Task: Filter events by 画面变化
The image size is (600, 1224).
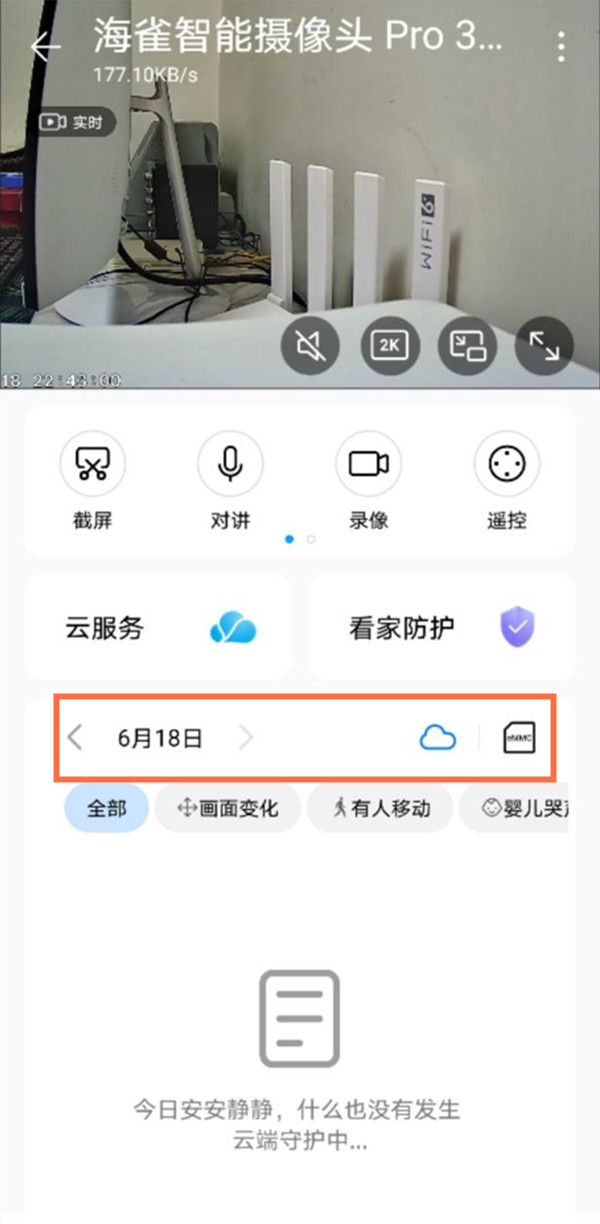Action: click(227, 808)
